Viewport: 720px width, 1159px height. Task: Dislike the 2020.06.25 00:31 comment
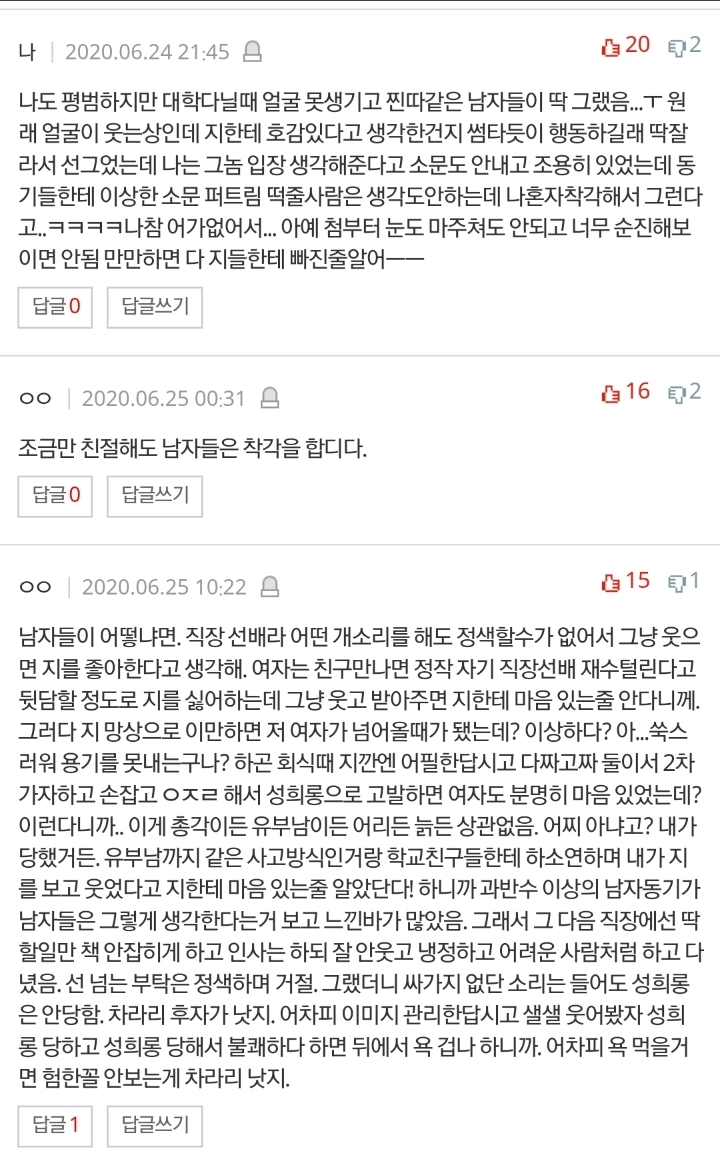[x=685, y=392]
